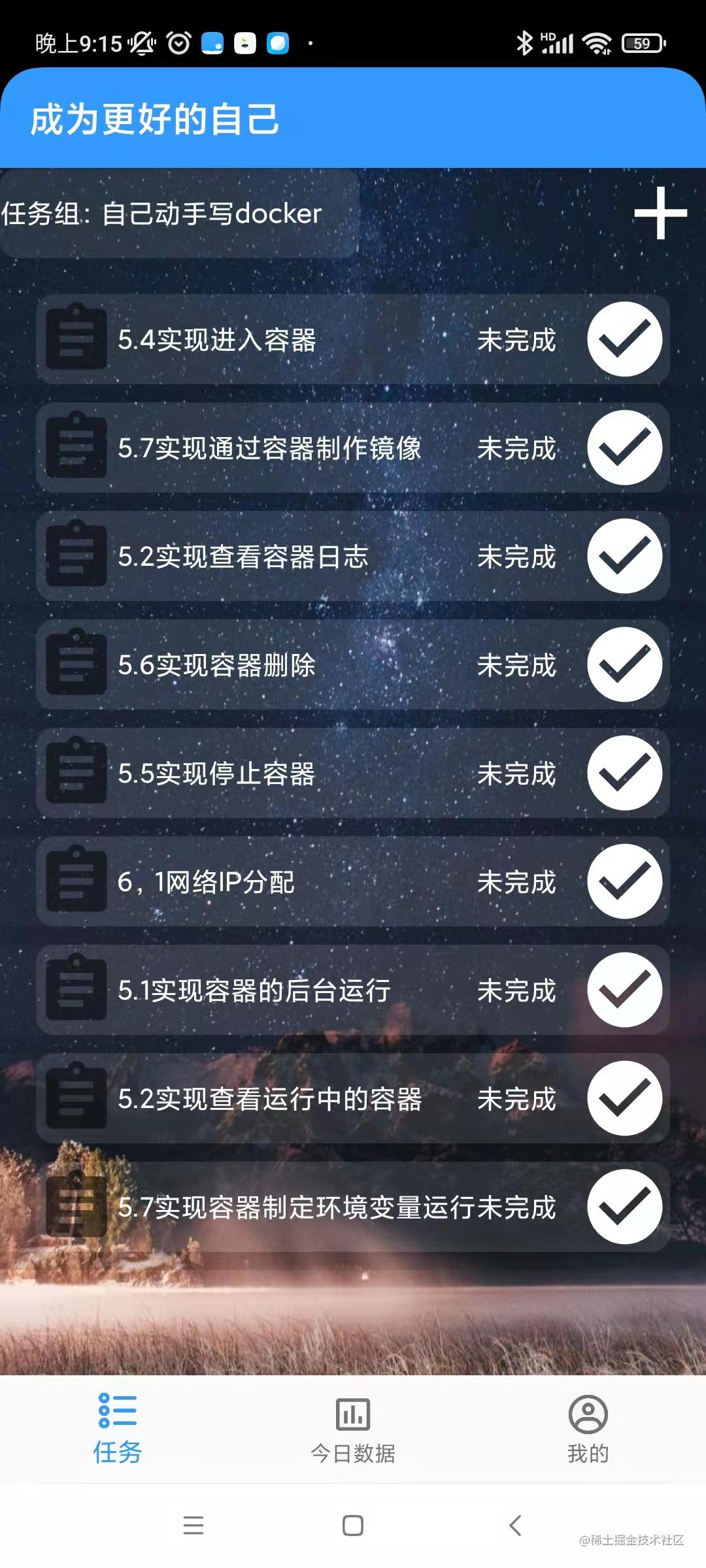This screenshot has height=1568, width=706.
Task: Open the task group 自己动手写docker selector
Action: [x=178, y=214]
